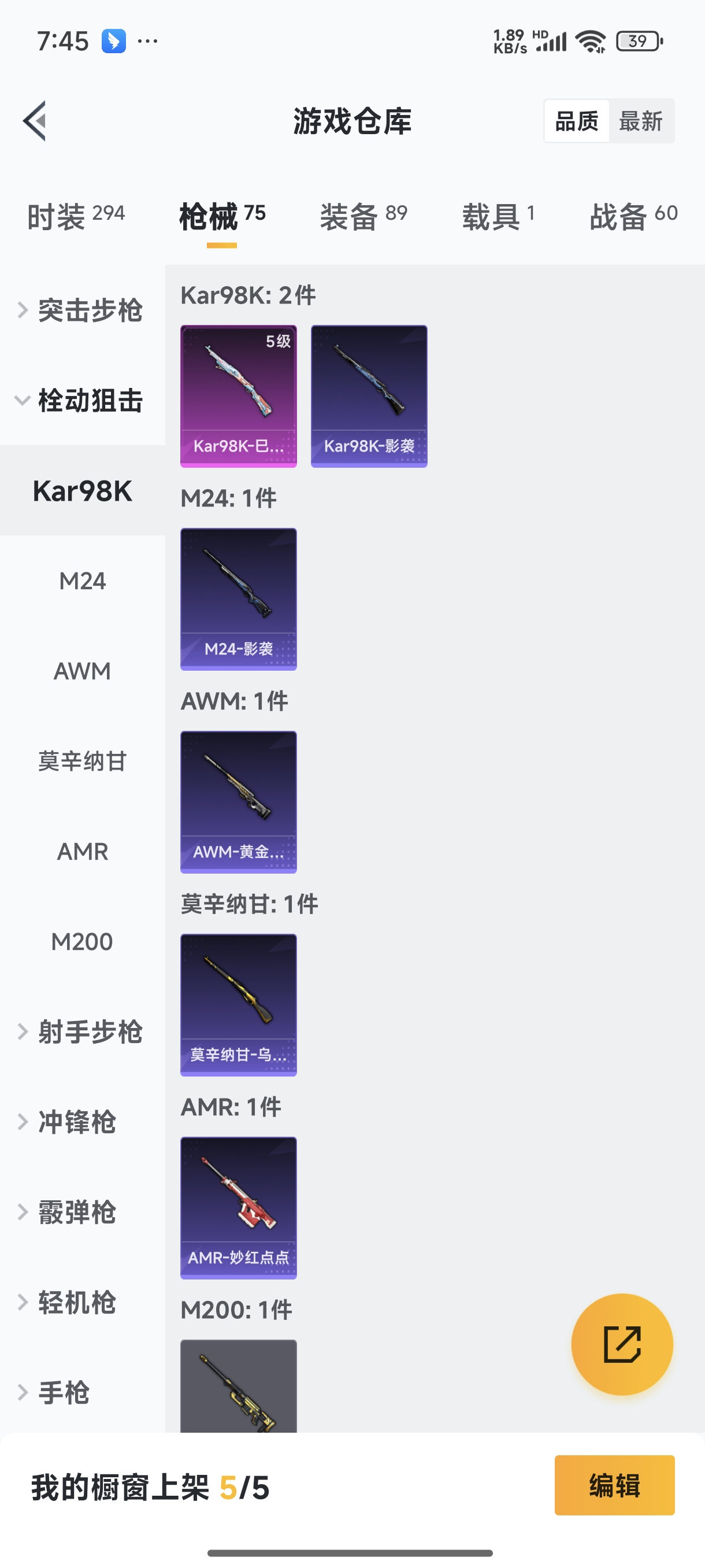Select AWM in the sidebar
Viewport: 705px width, 1568px height.
click(x=82, y=671)
